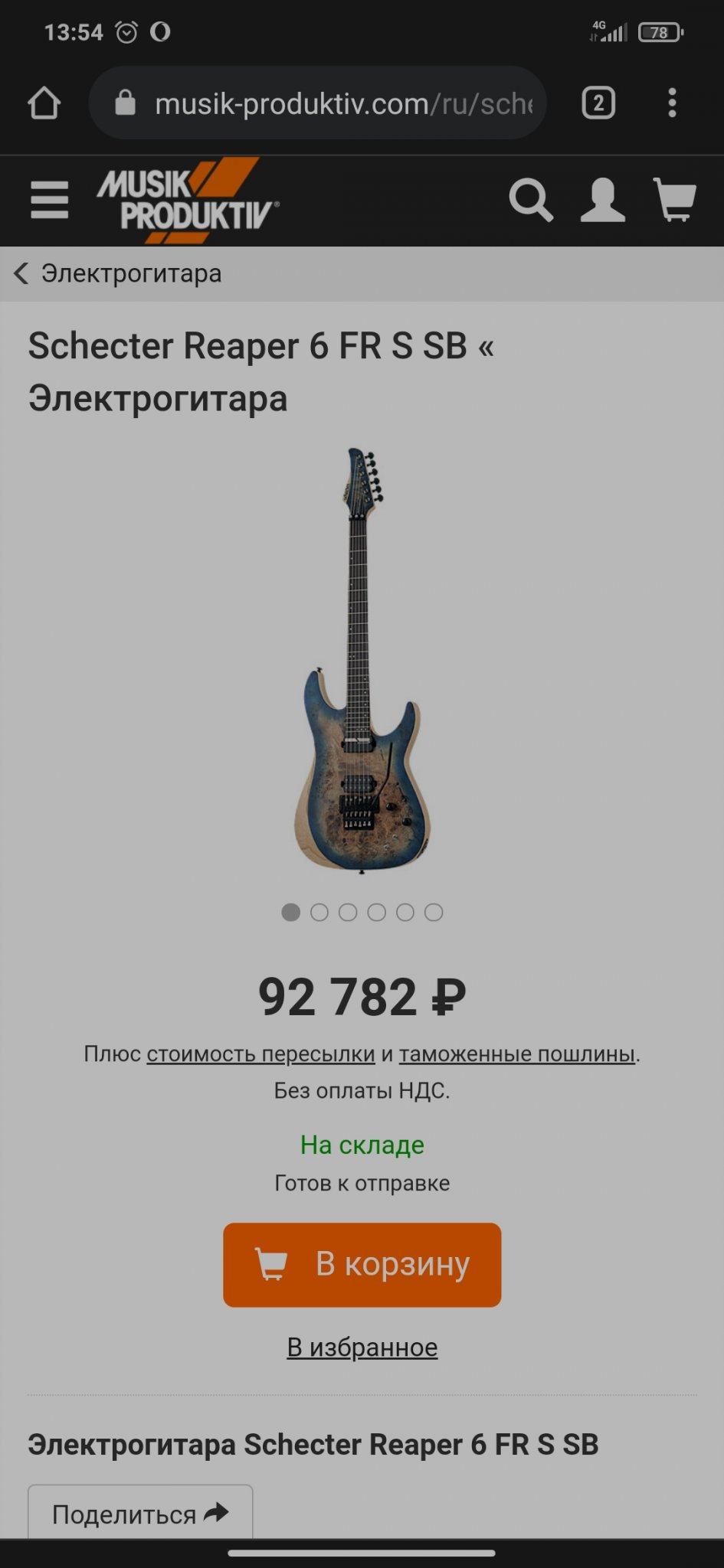Open таможенные пошлины link
Image resolution: width=724 pixels, height=1568 pixels.
pos(517,1054)
